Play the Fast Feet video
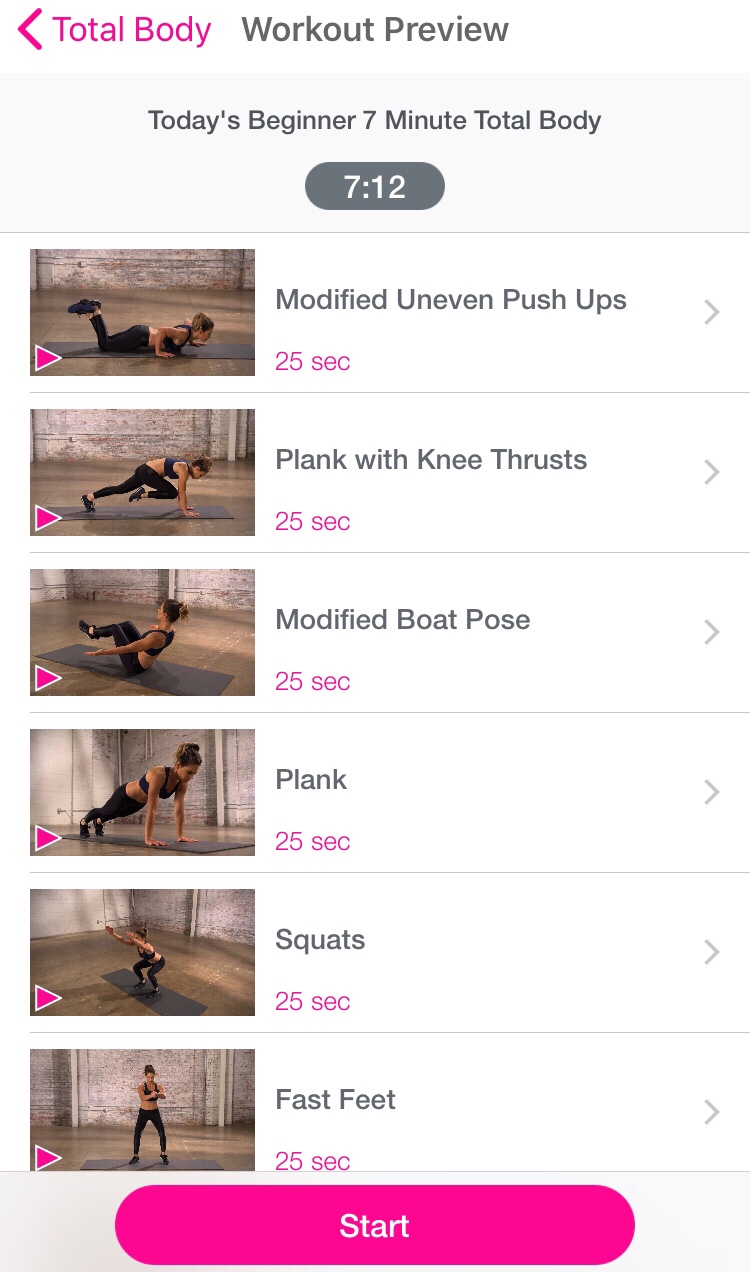 (142, 1108)
